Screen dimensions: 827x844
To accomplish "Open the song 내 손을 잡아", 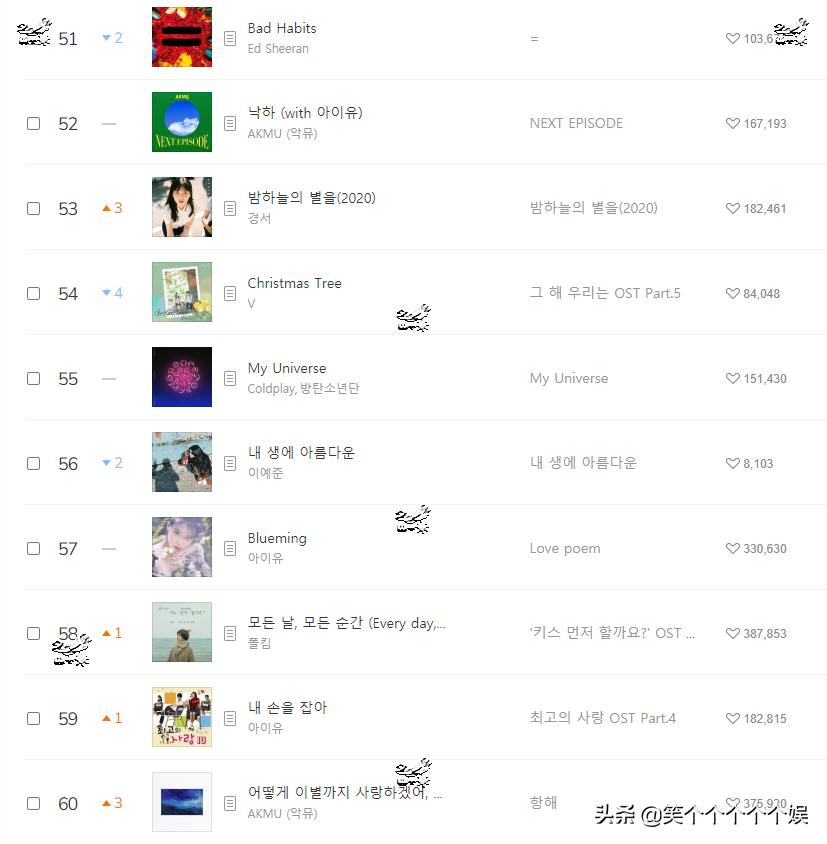I will 287,708.
